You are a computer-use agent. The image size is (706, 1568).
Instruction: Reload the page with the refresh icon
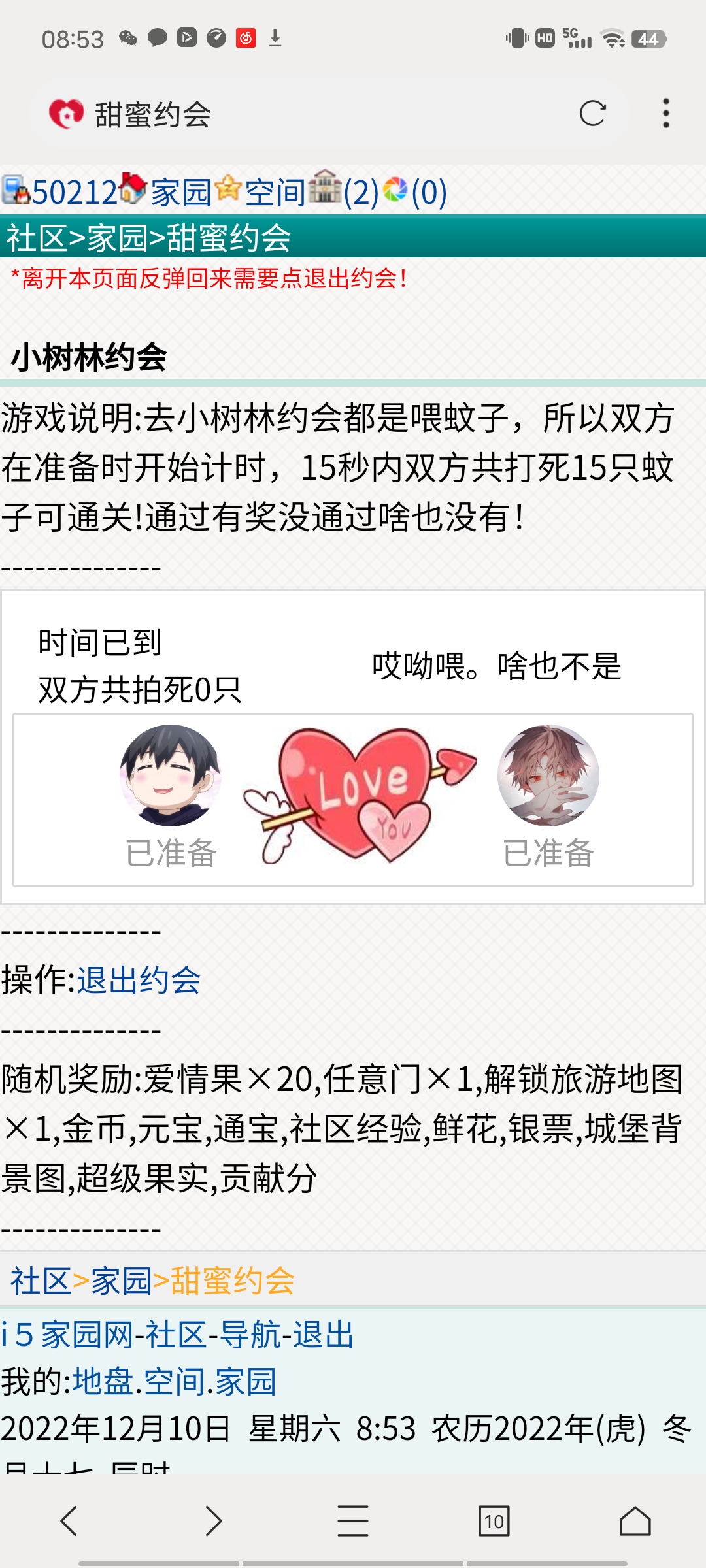pyautogui.click(x=593, y=112)
